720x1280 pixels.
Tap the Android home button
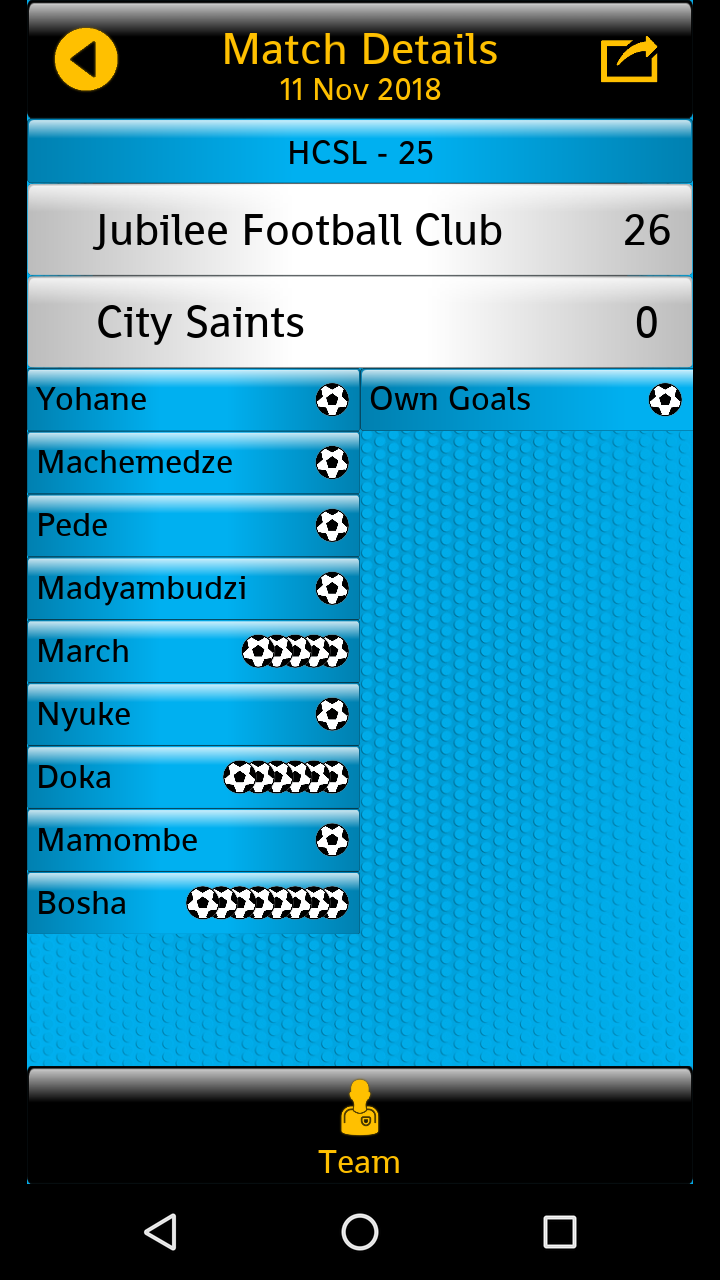click(x=359, y=1232)
